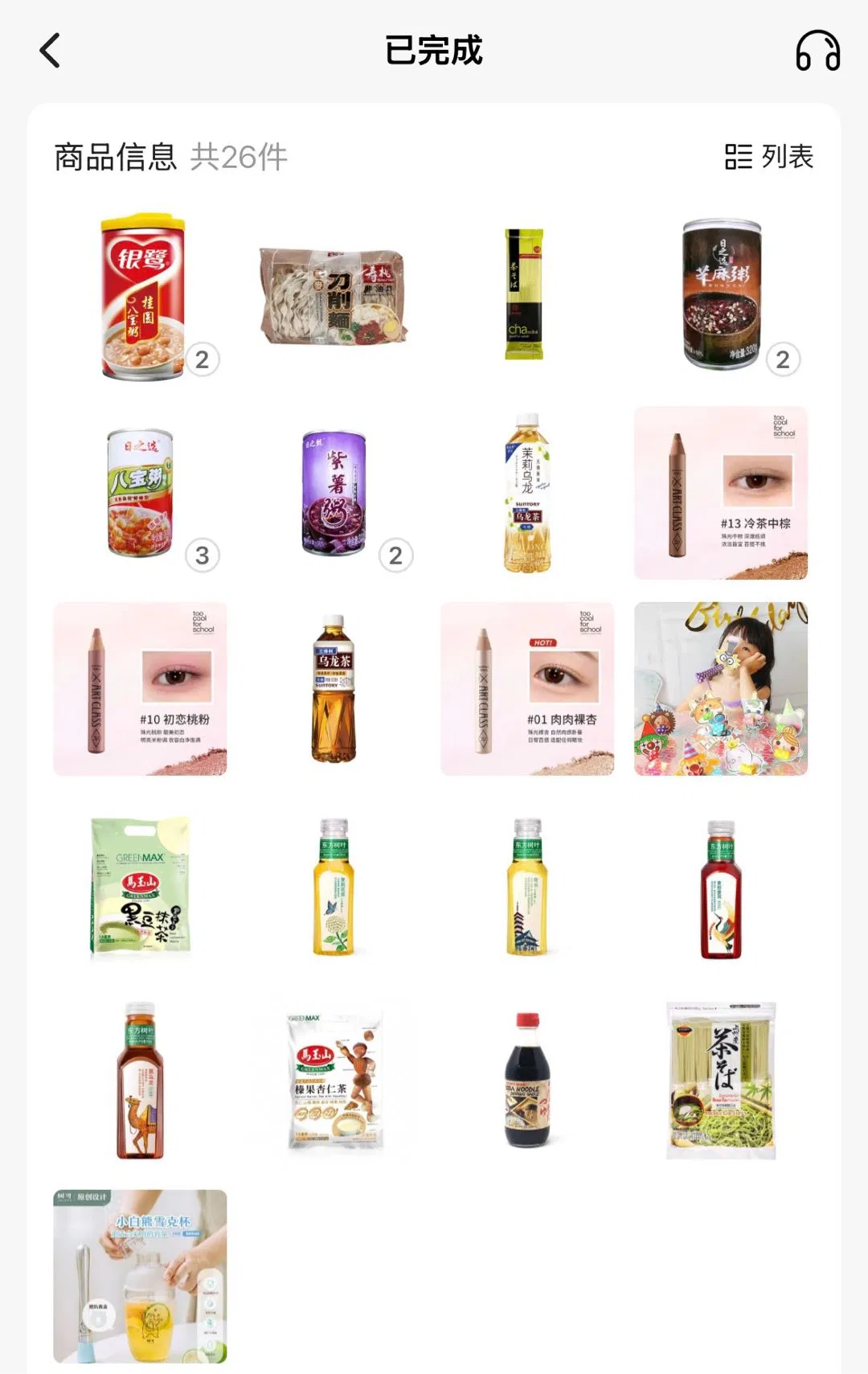Open the 茶そば green noodle package
This screenshot has width=868, height=1374.
click(721, 1081)
